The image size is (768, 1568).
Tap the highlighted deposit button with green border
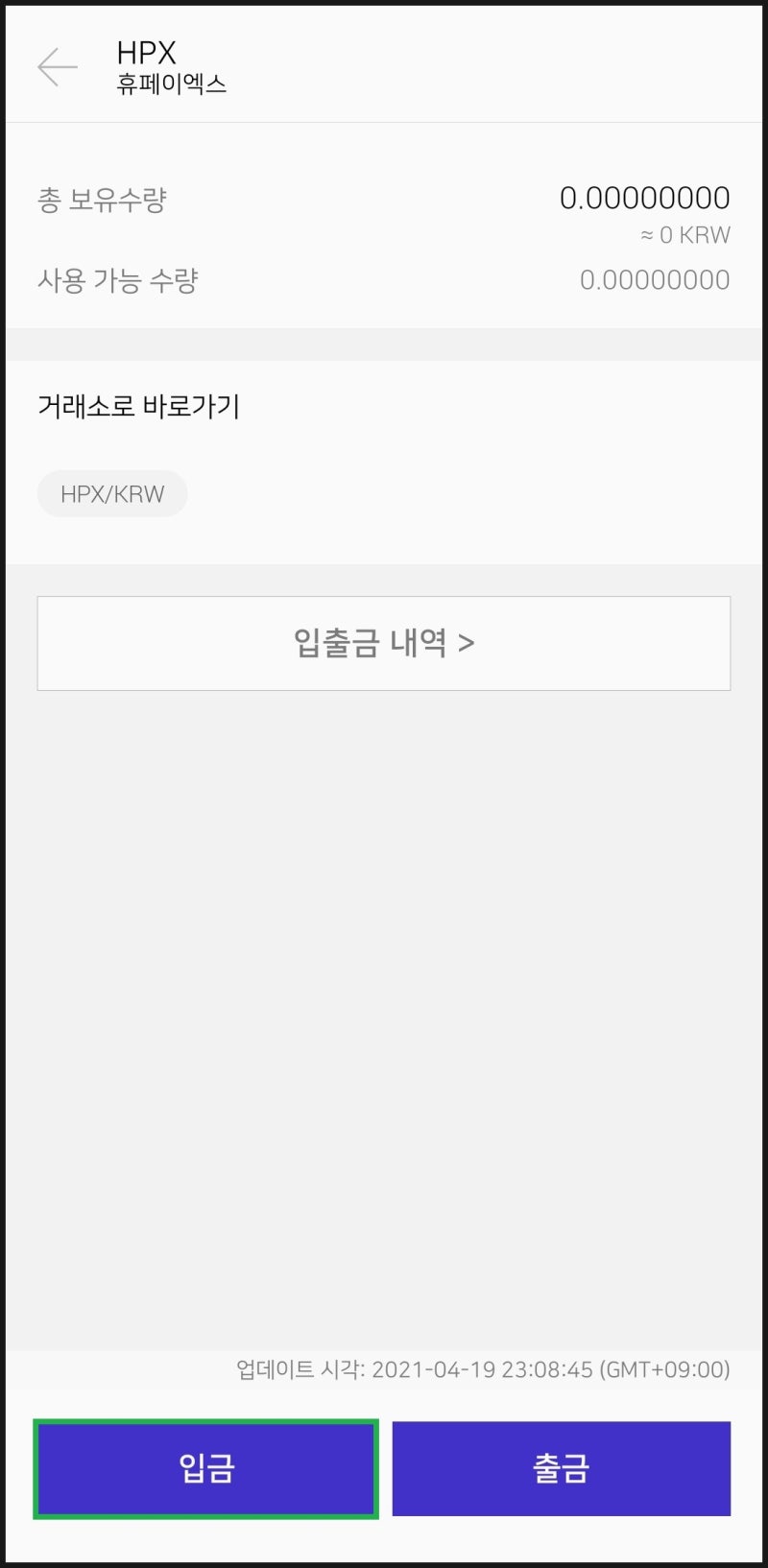point(204,1467)
